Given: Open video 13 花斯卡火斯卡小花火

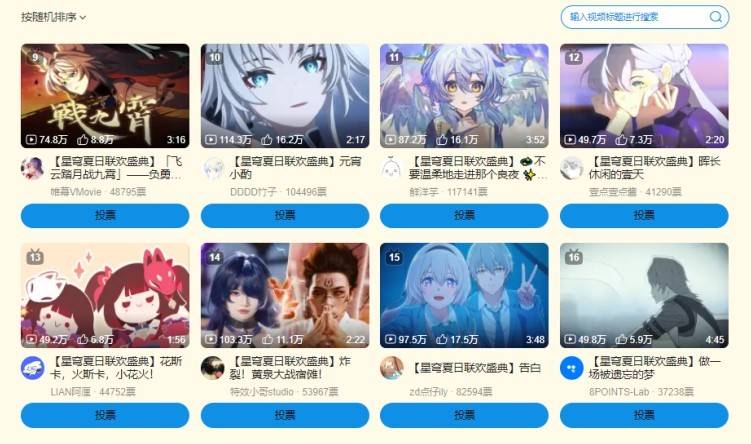Looking at the screenshot, I should coord(105,295).
